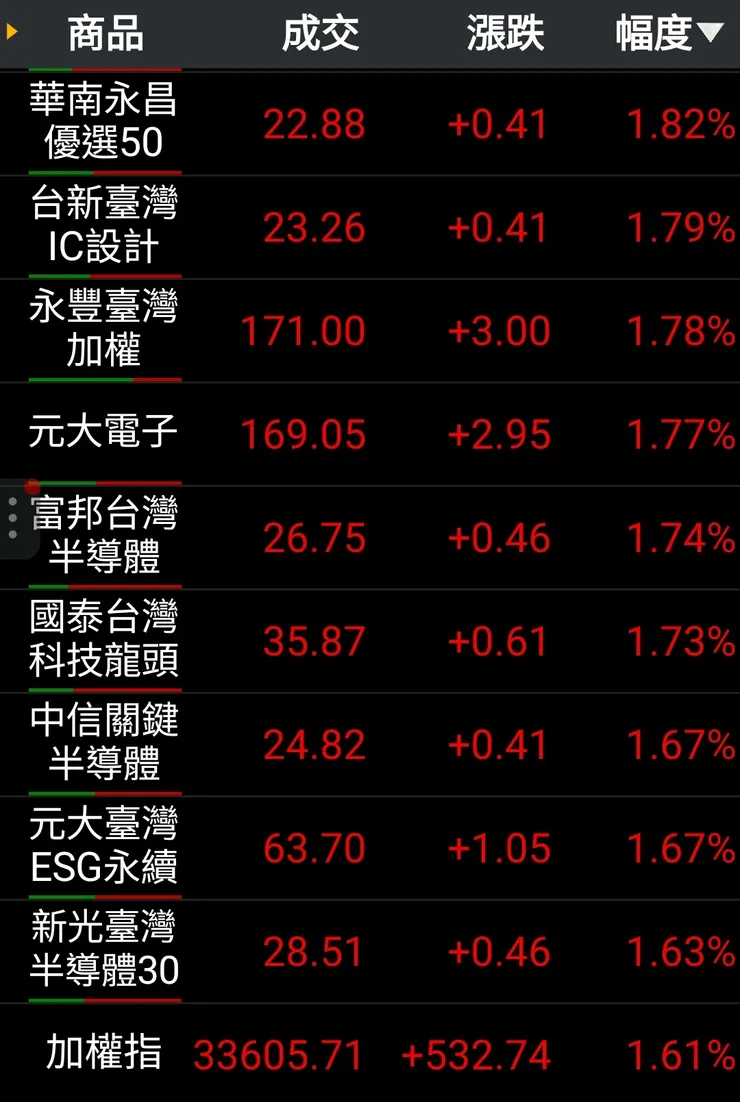Tap the 商品 column header
Viewport: 740px width, 1102px height.
[x=105, y=34]
